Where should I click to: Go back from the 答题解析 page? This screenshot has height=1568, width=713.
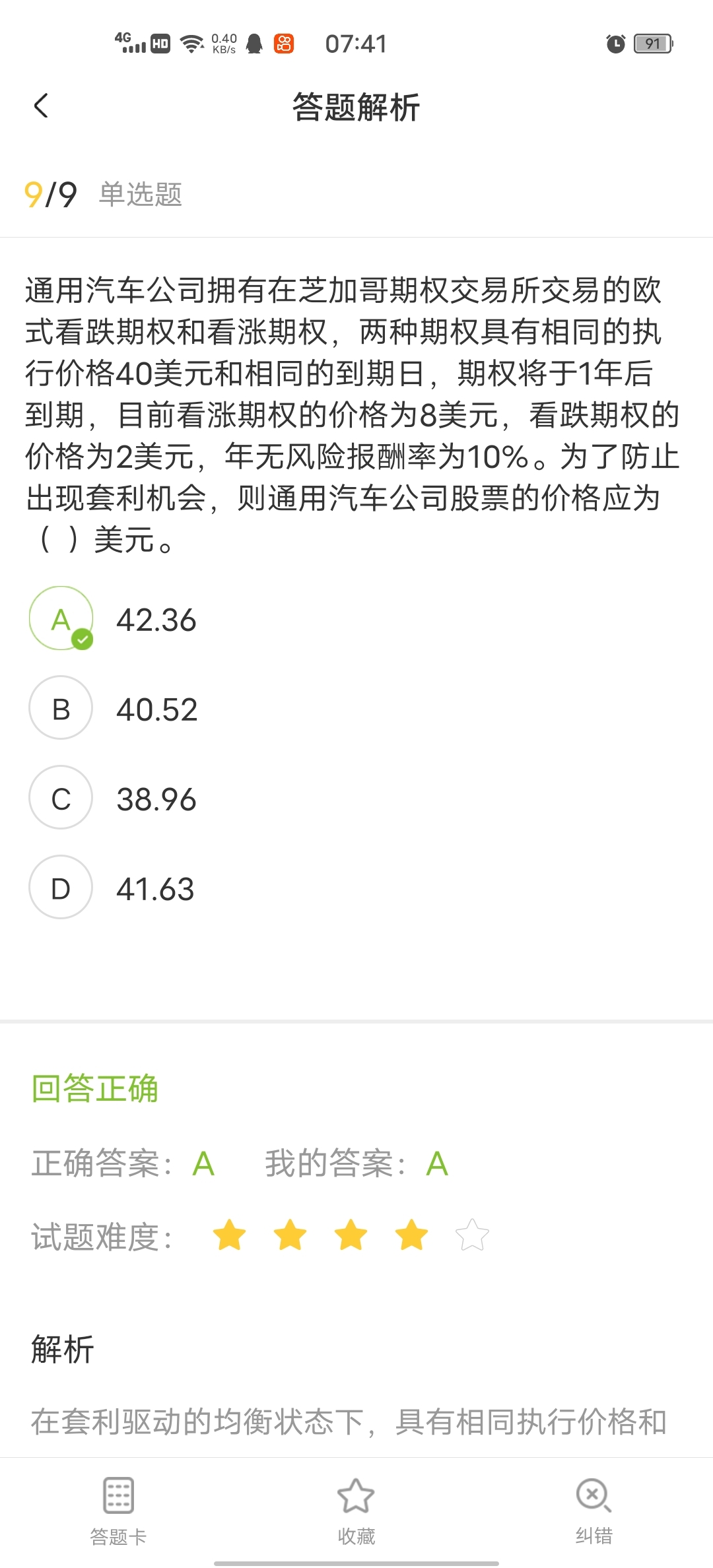[x=41, y=106]
